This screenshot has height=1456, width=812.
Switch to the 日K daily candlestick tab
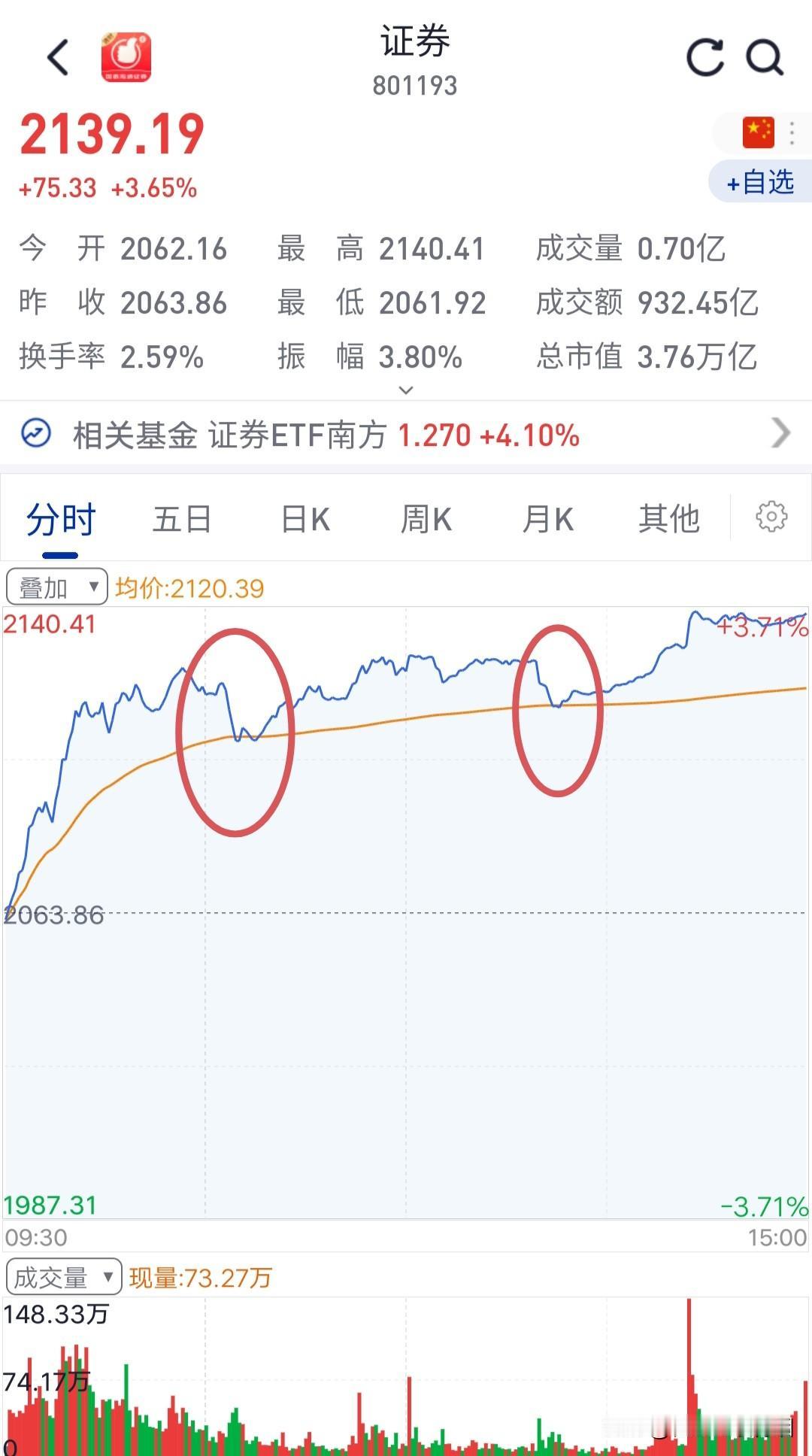[303, 518]
